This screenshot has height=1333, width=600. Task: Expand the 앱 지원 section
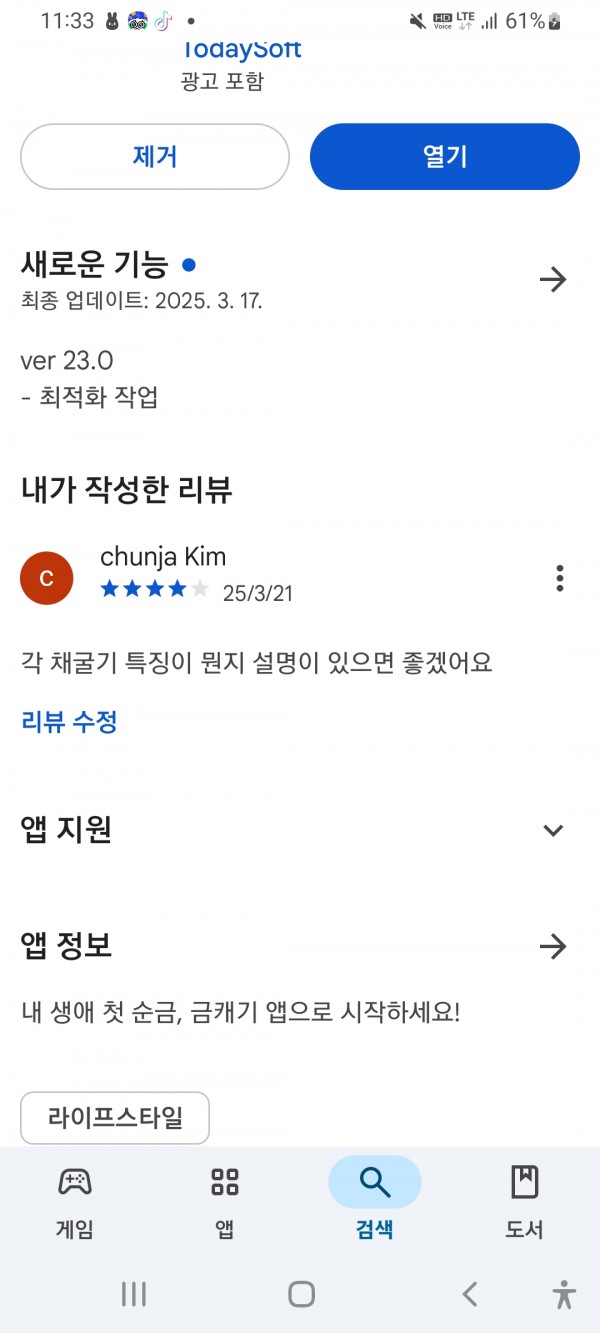coord(553,830)
